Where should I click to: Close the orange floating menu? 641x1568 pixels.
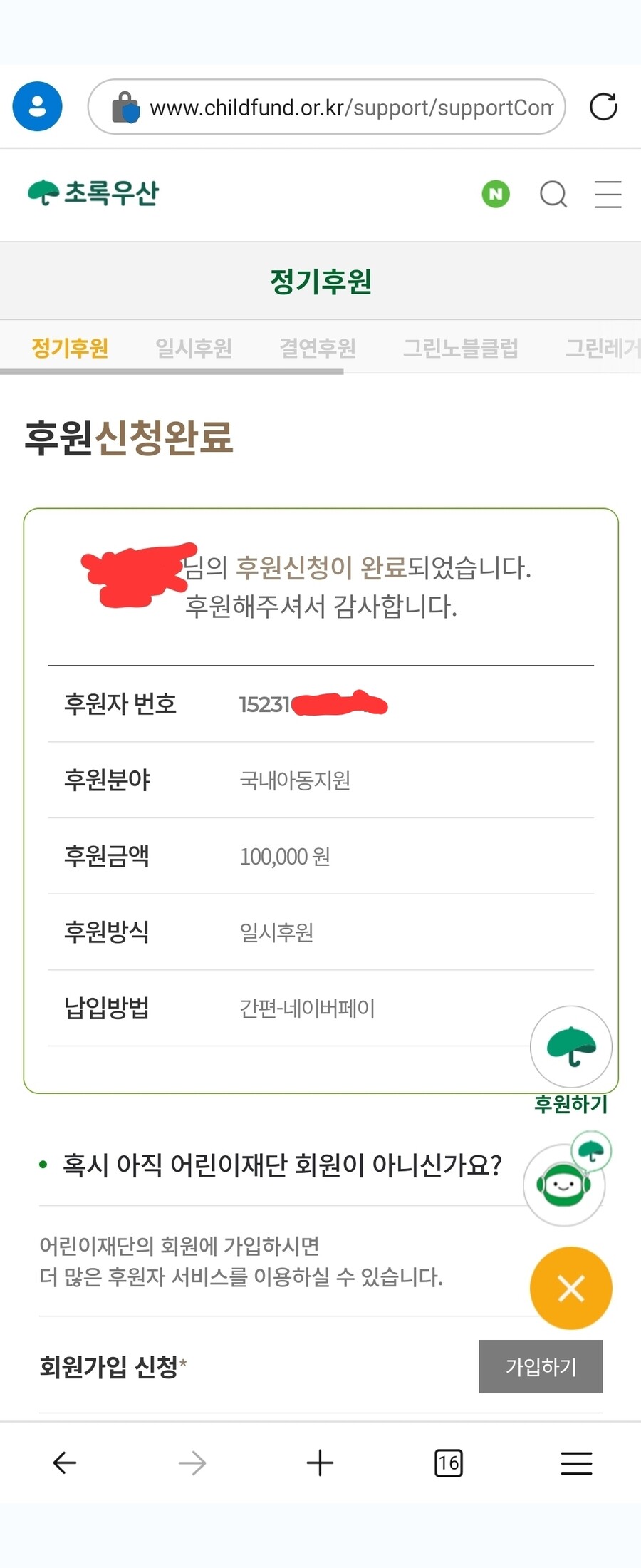570,1288
